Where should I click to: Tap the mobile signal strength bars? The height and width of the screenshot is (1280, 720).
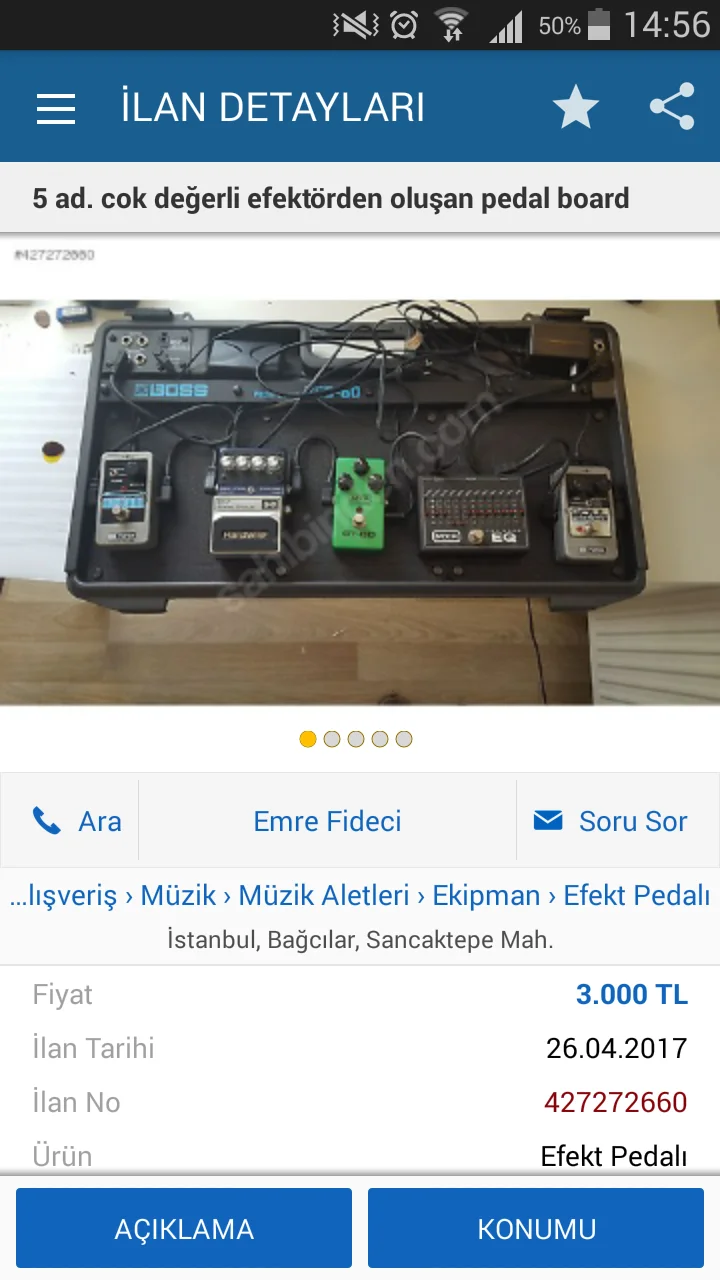pyautogui.click(x=506, y=26)
